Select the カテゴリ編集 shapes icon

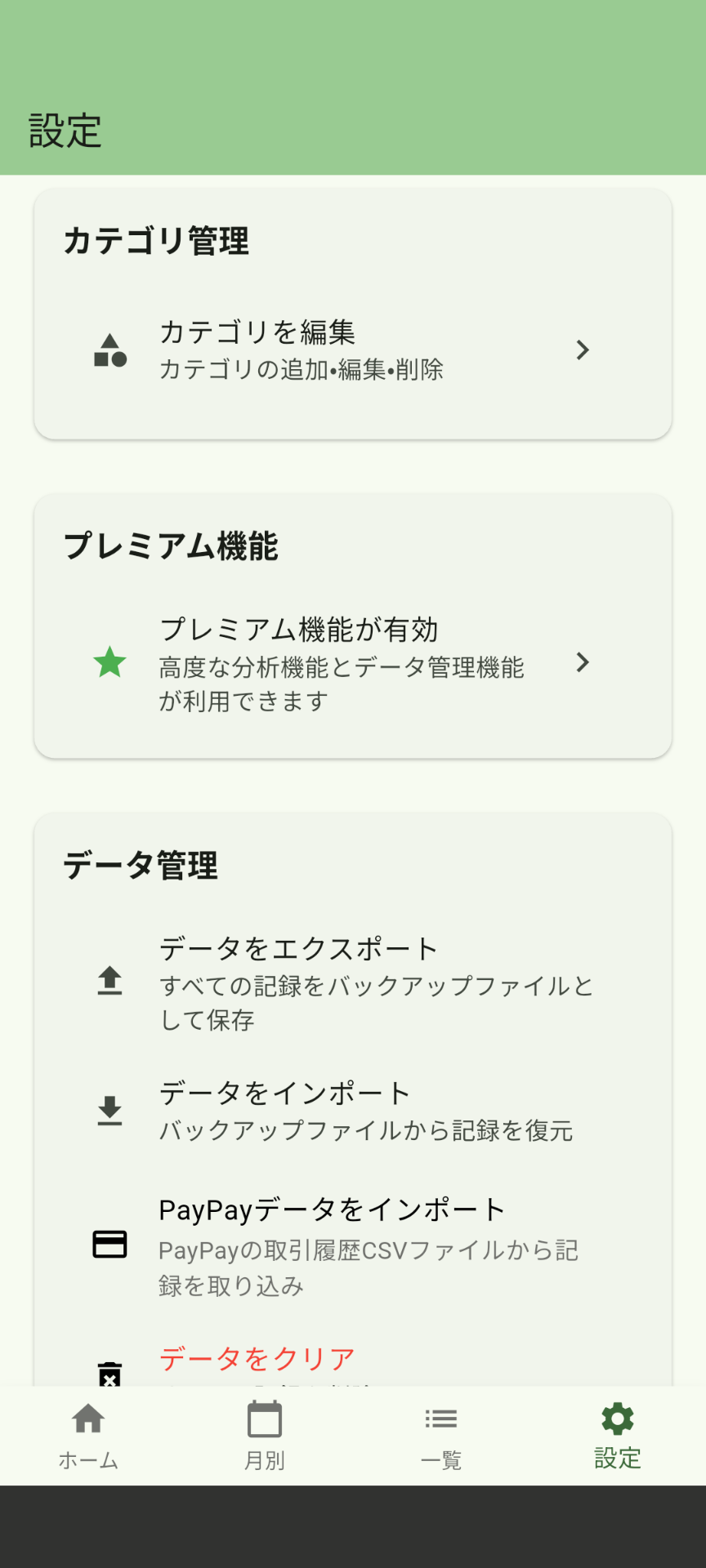click(109, 350)
